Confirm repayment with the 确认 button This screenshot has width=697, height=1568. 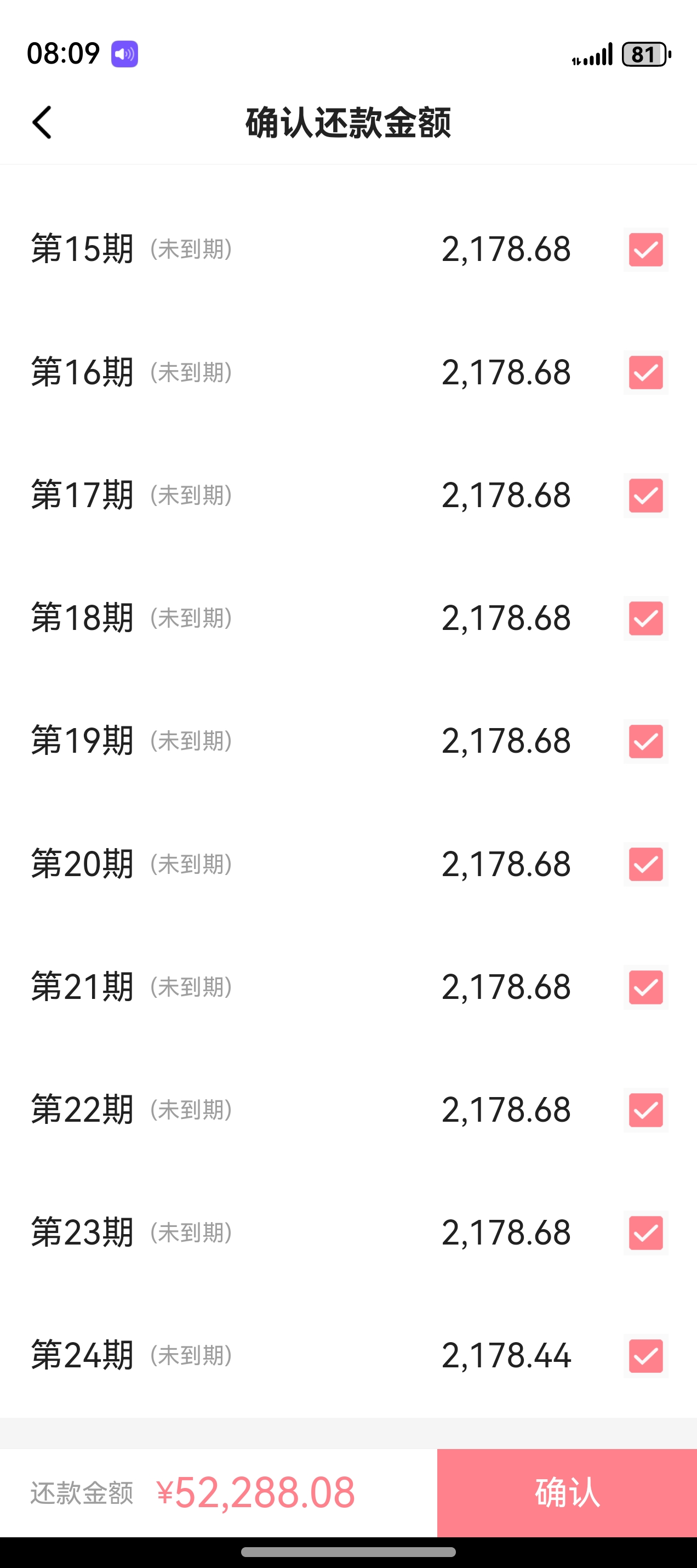coord(567,1492)
